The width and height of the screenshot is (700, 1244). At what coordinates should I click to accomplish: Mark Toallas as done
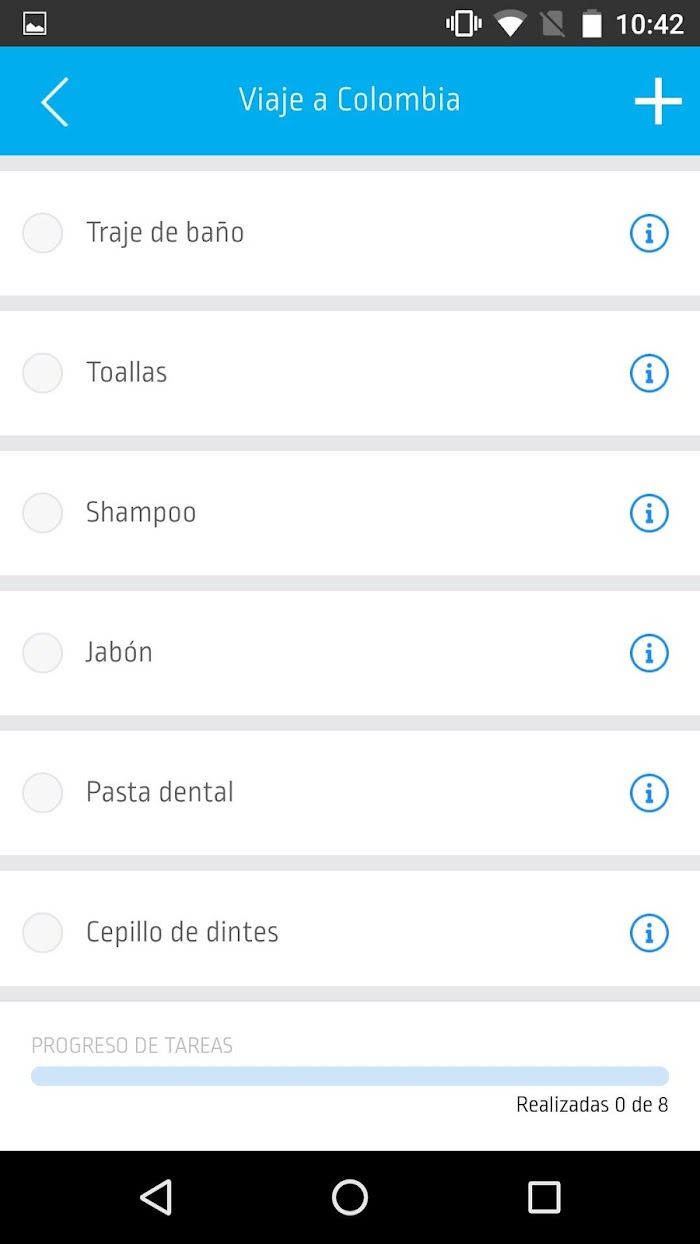(43, 373)
